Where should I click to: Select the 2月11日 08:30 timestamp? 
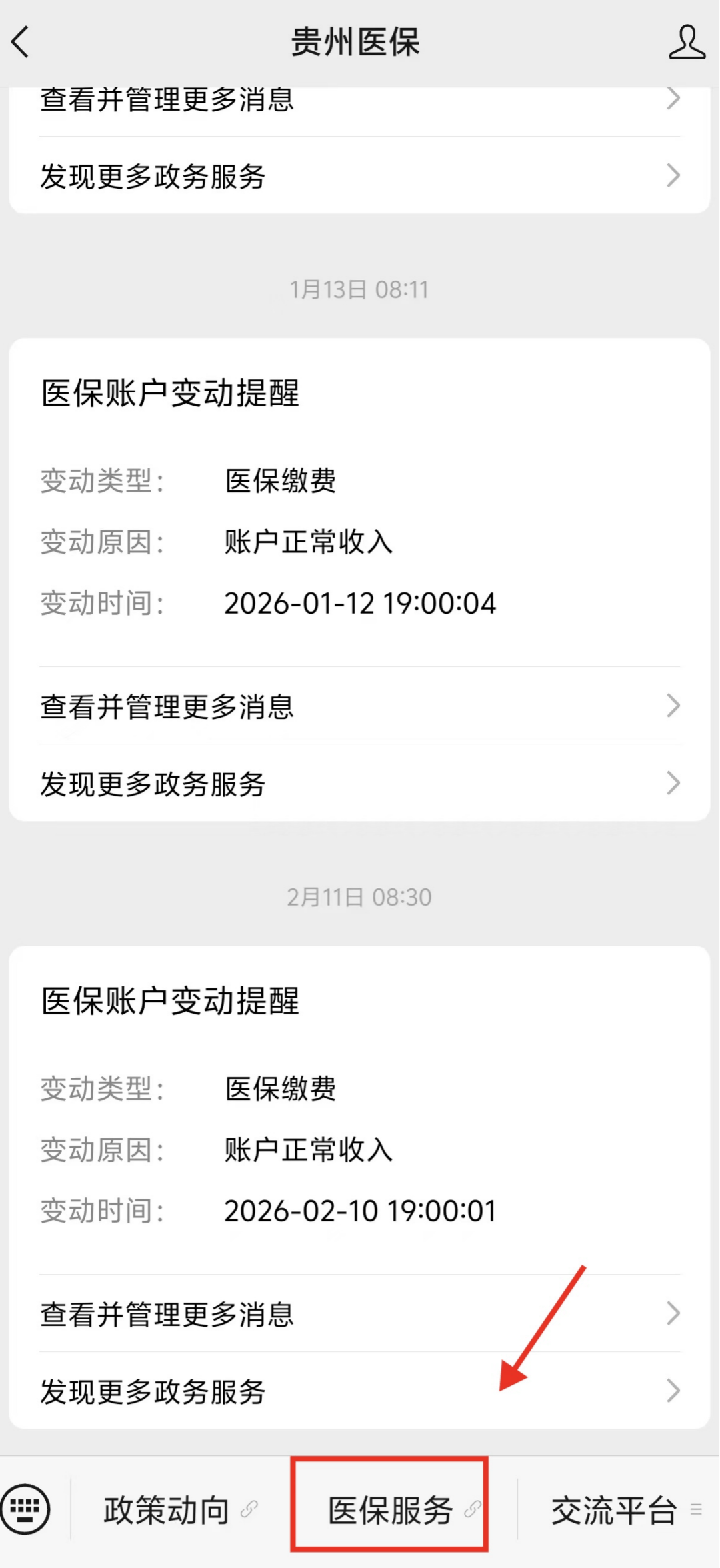(x=360, y=896)
